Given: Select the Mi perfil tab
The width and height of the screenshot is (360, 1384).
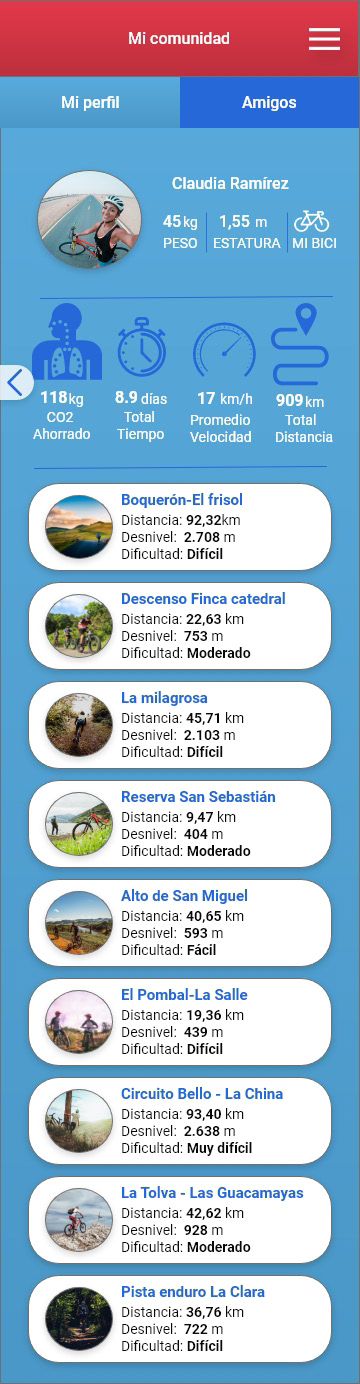Looking at the screenshot, I should point(90,102).
